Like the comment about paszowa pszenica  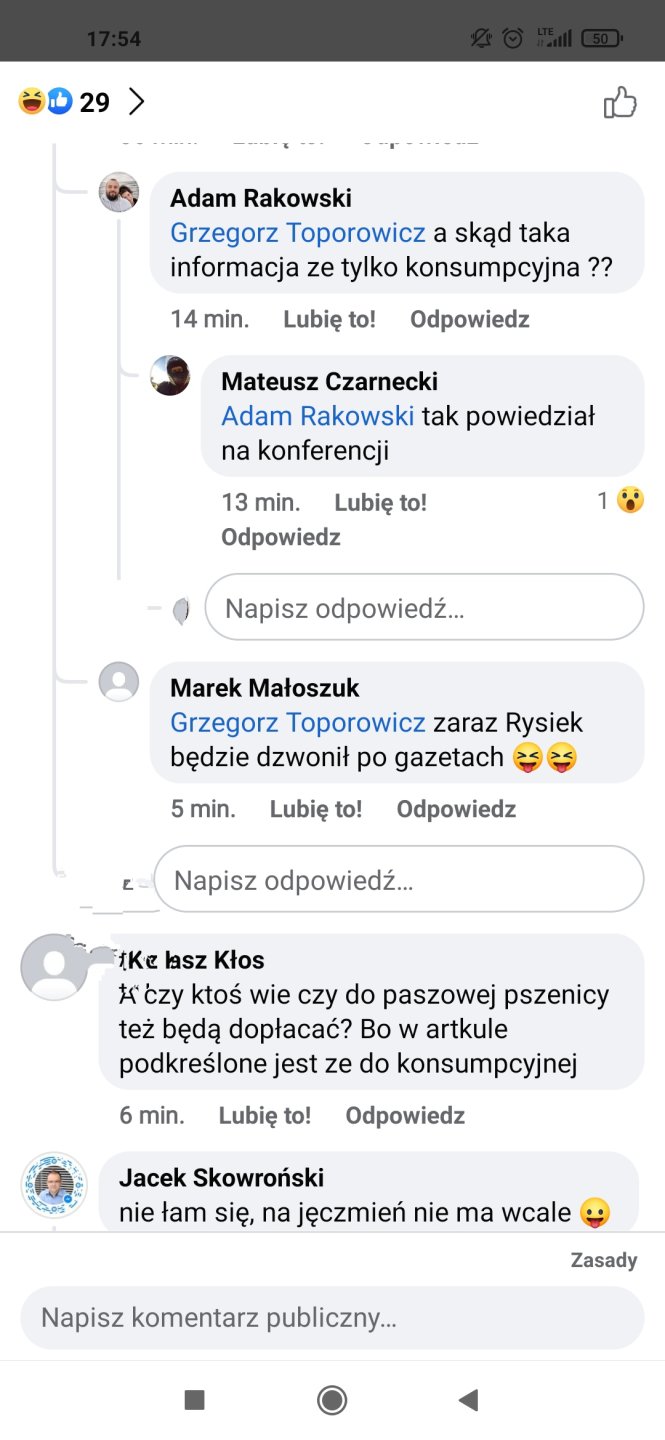[x=265, y=1115]
